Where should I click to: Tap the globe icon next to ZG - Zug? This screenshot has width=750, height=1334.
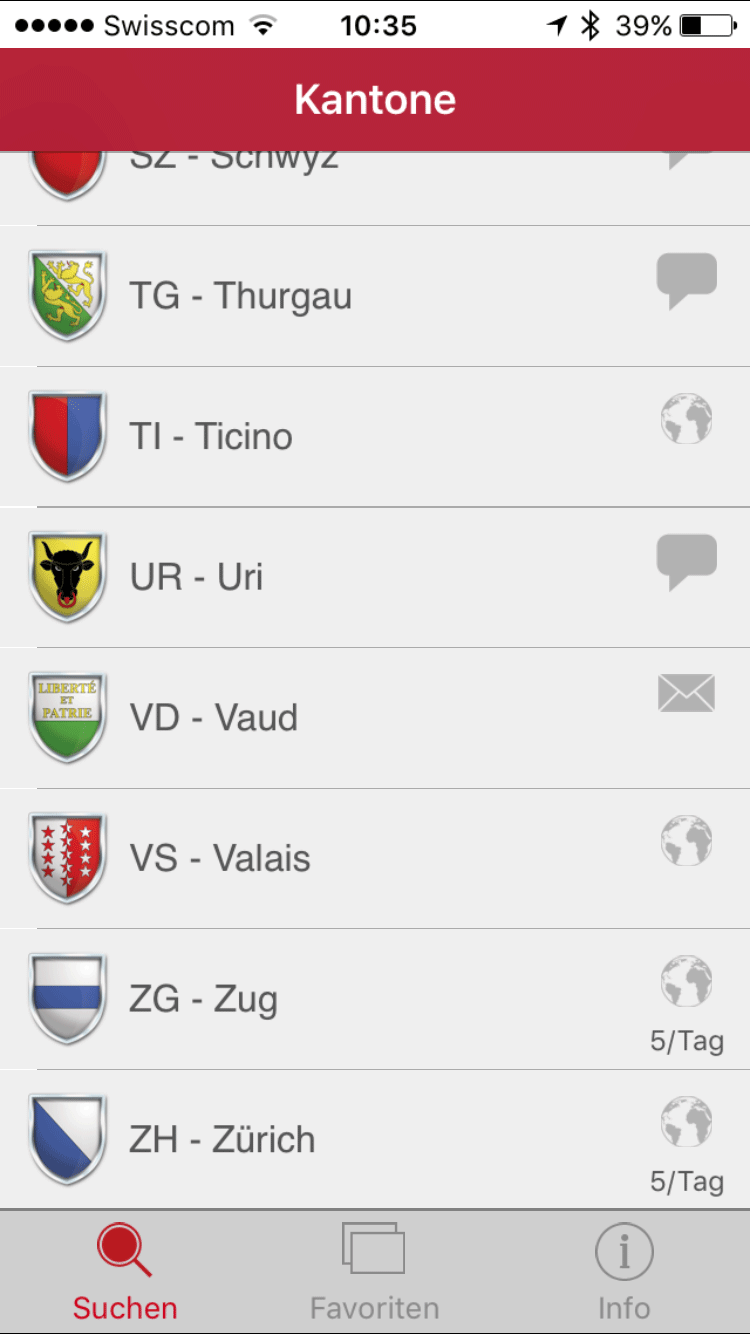(x=686, y=981)
